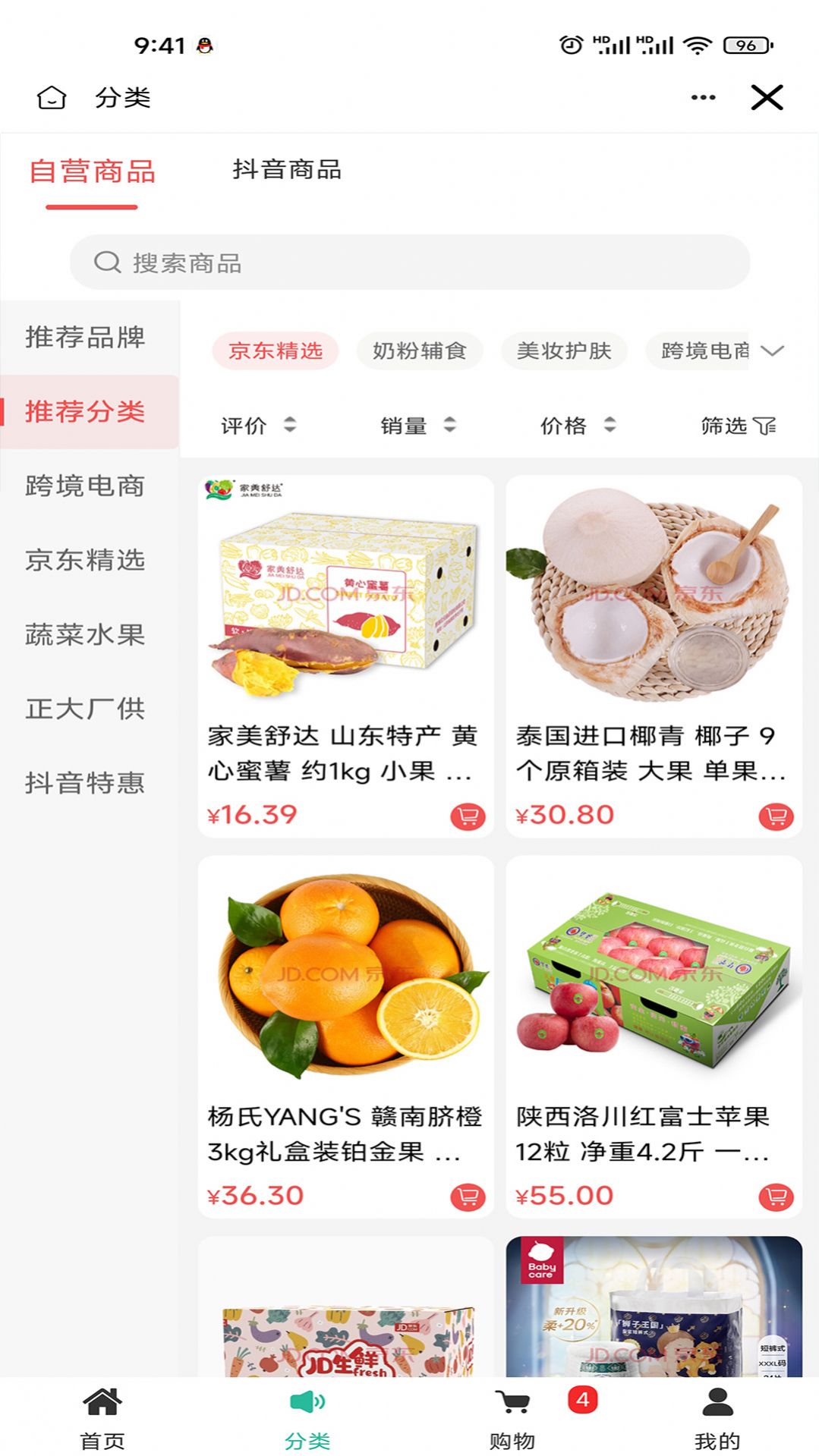Add 泰国进口椰青 to the cart
Viewport: 819px width, 1456px height.
[x=776, y=816]
